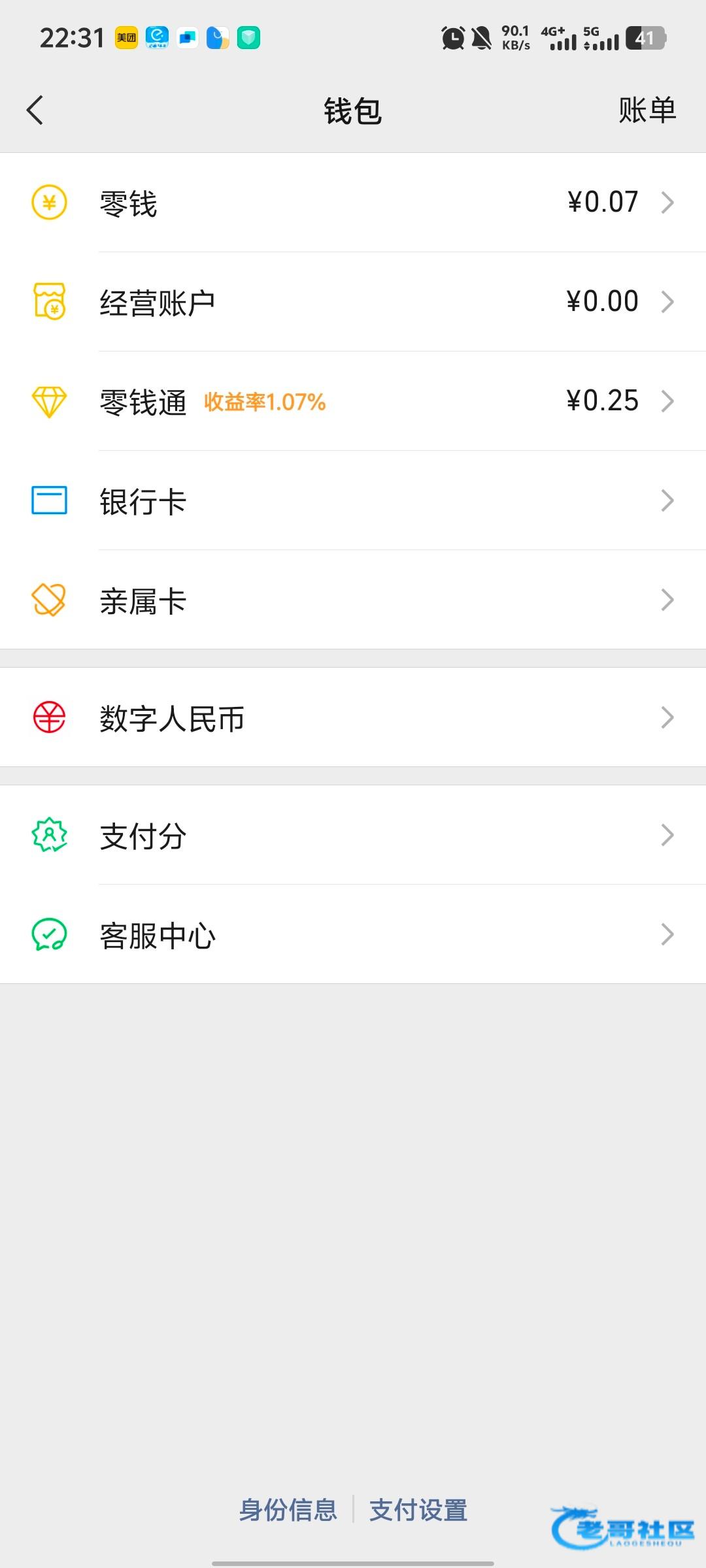
Task: Open the 客服中心 row
Action: coord(353,934)
